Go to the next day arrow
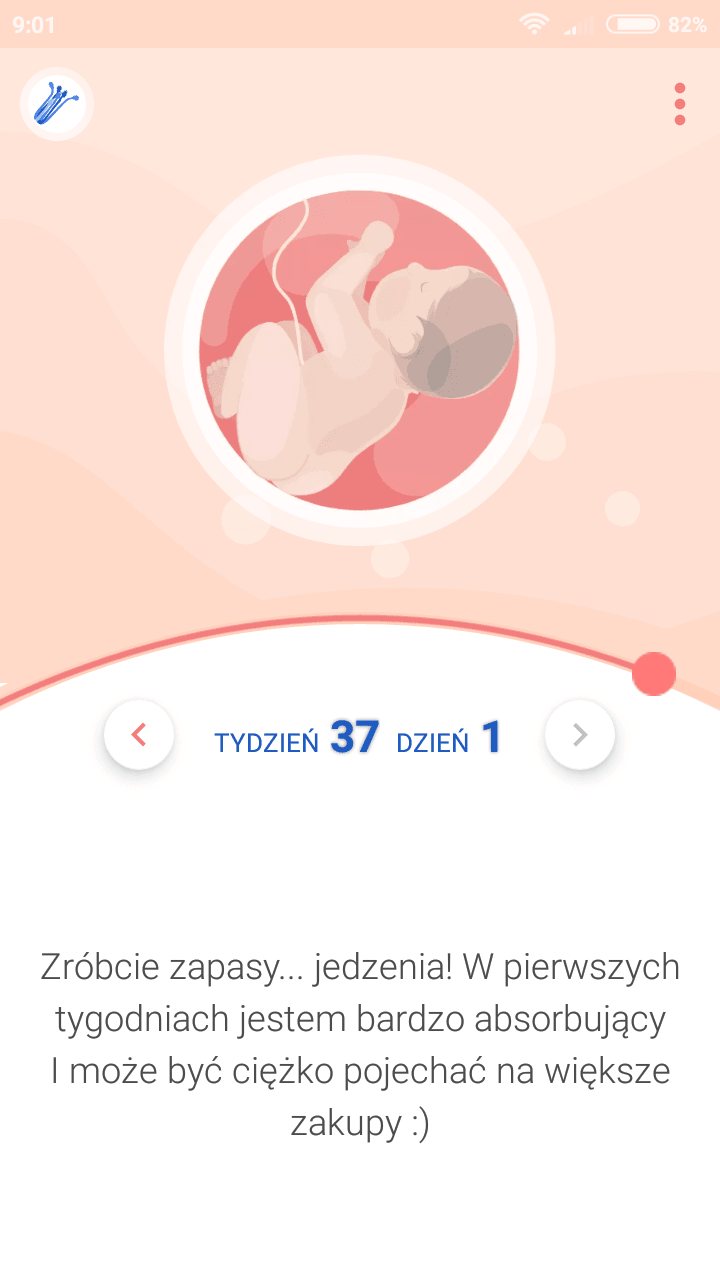This screenshot has width=720, height=1280. coord(580,735)
